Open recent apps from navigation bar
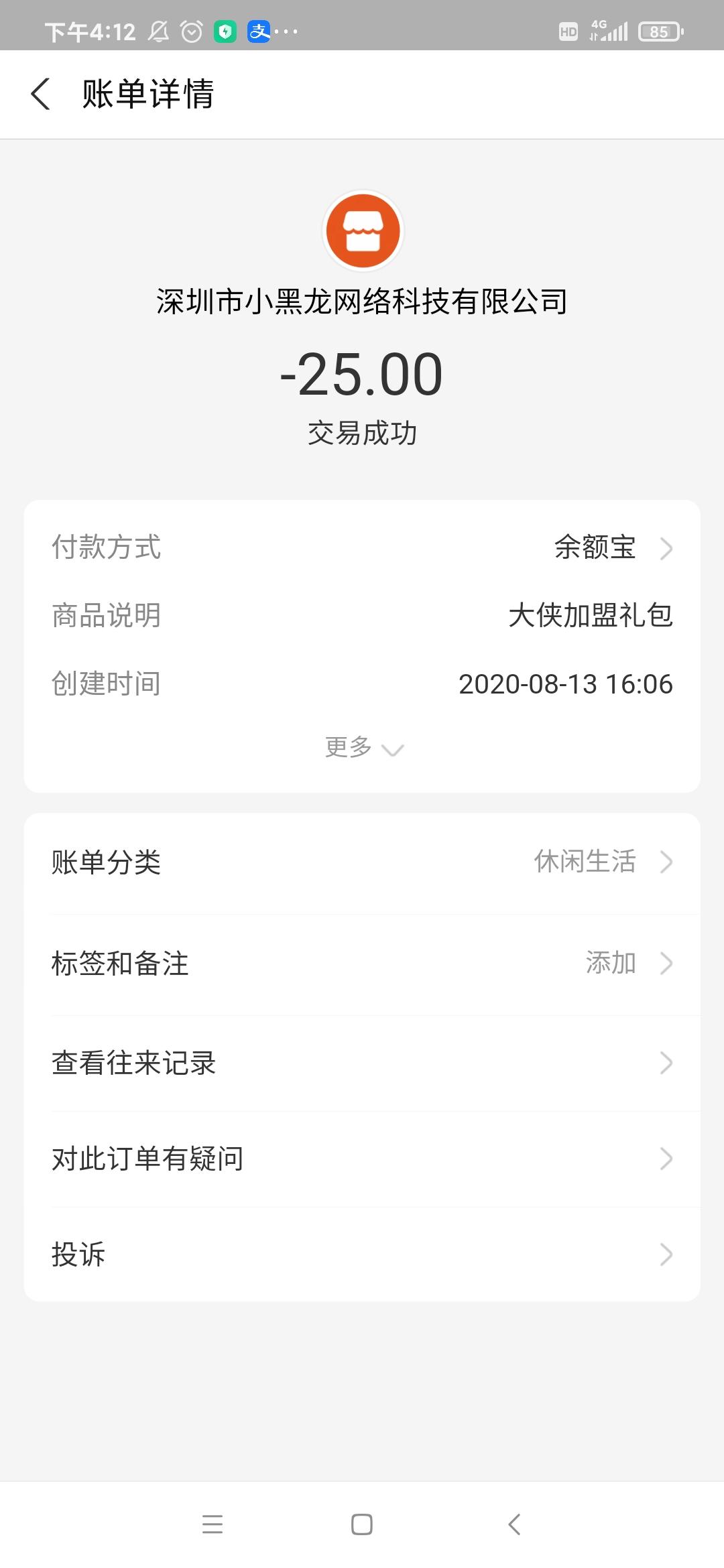Screen dimensions: 724x1568 pyautogui.click(x=213, y=1524)
